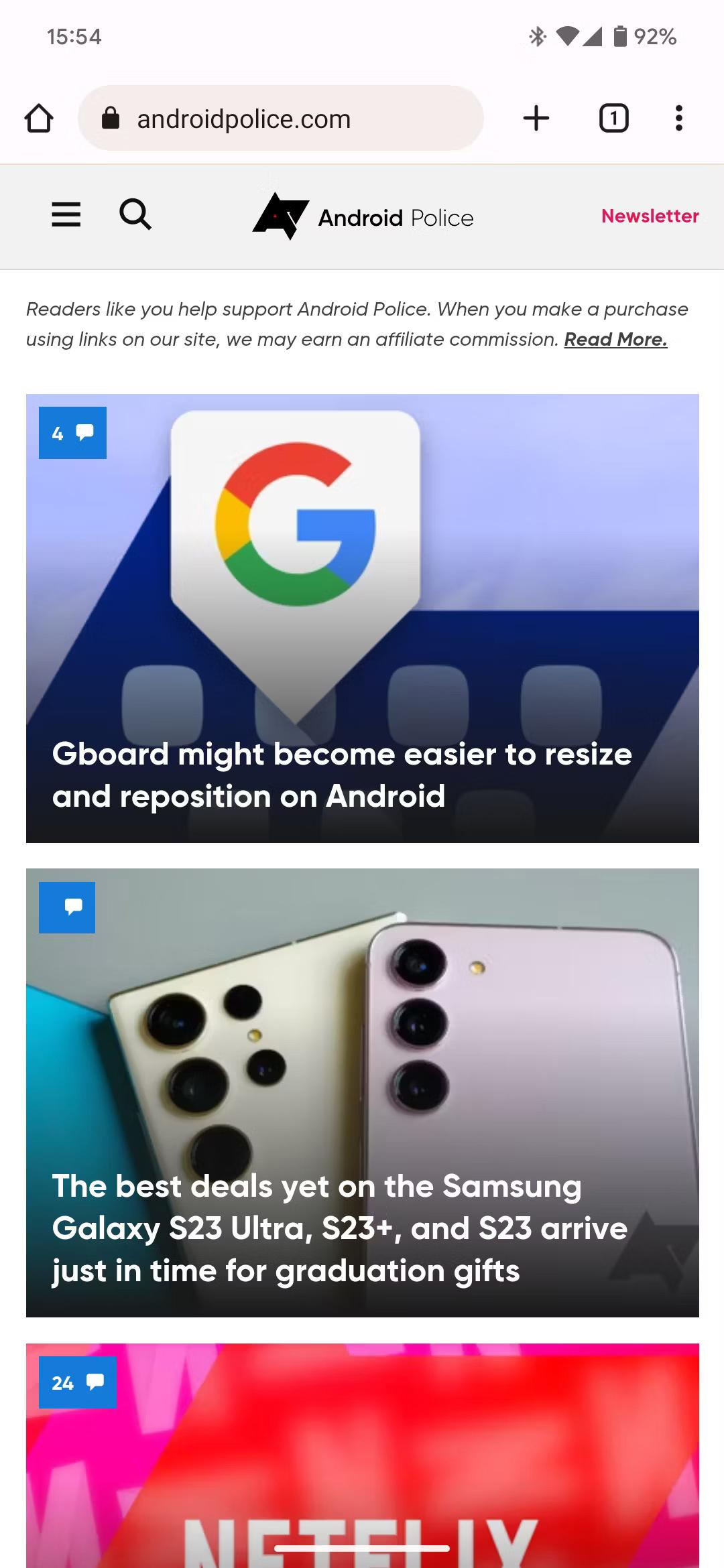Tap the Android Police logo

363,216
